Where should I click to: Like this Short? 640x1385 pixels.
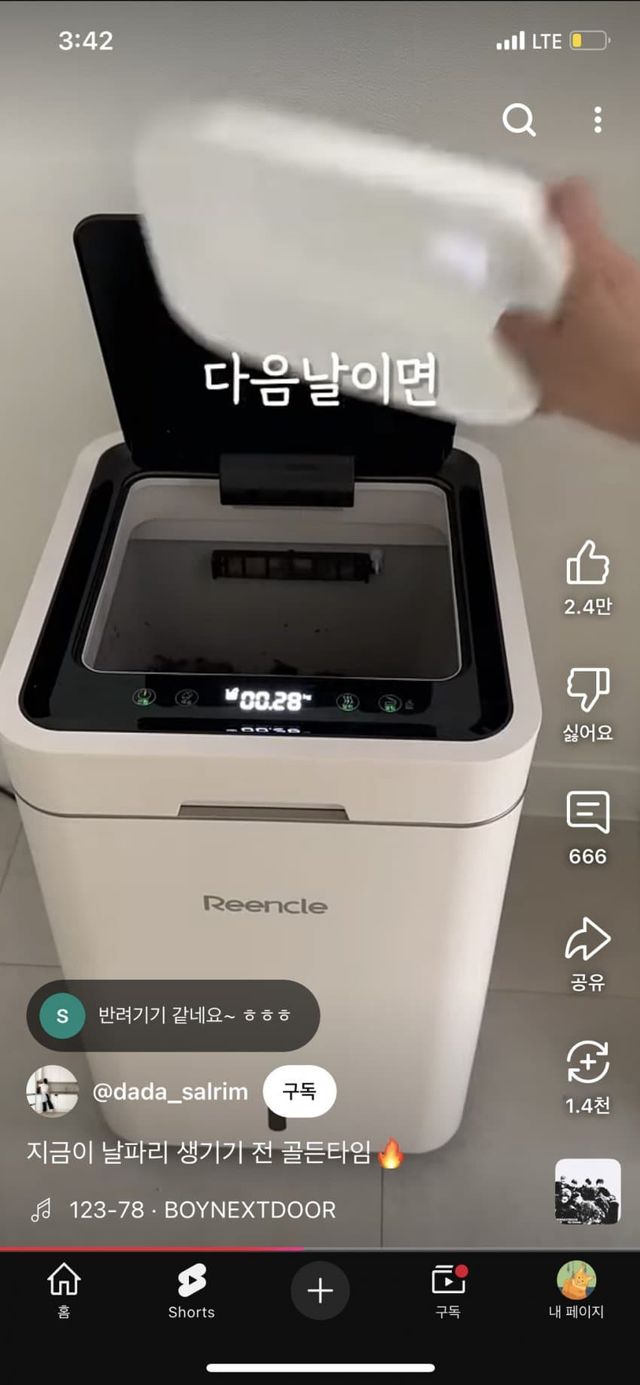coord(587,565)
